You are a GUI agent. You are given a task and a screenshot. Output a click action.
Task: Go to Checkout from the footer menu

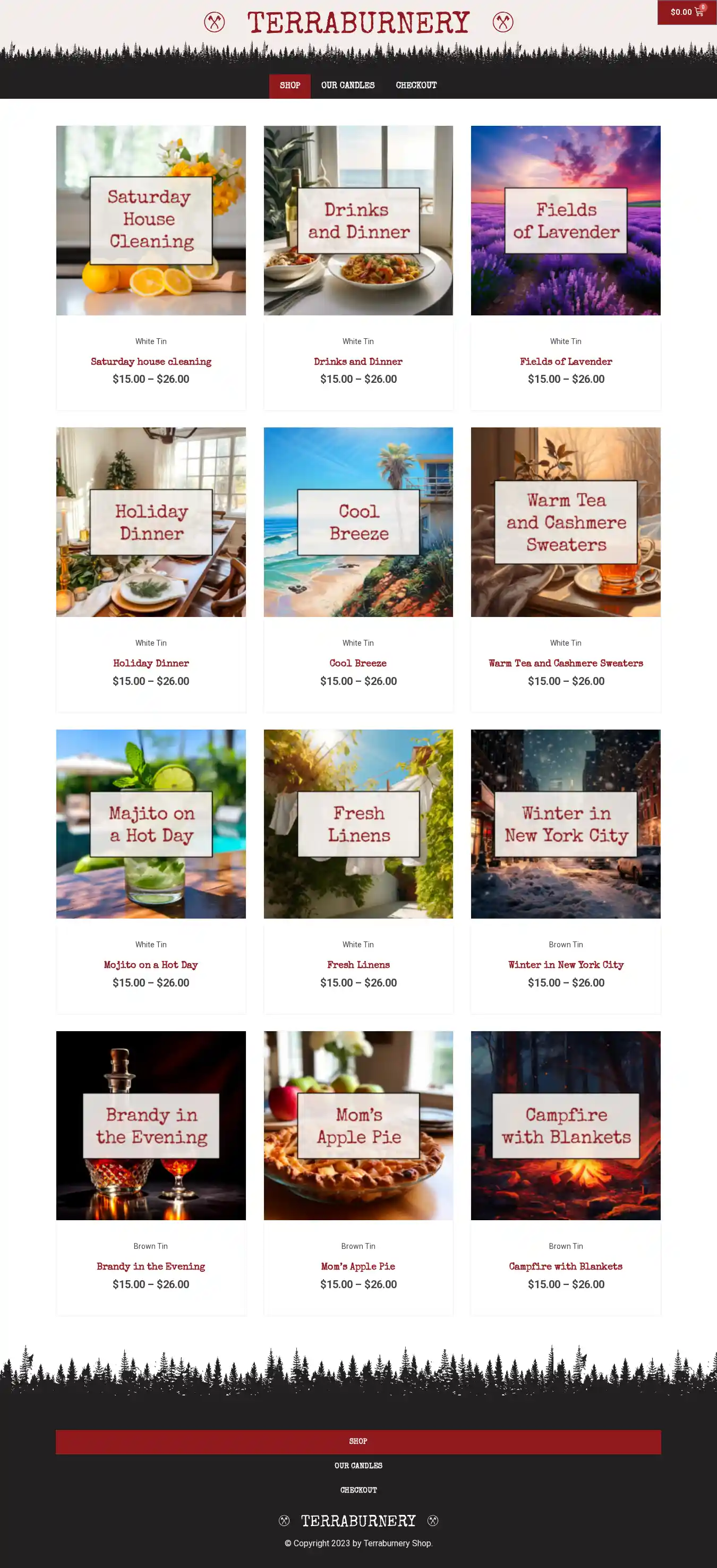click(358, 1490)
